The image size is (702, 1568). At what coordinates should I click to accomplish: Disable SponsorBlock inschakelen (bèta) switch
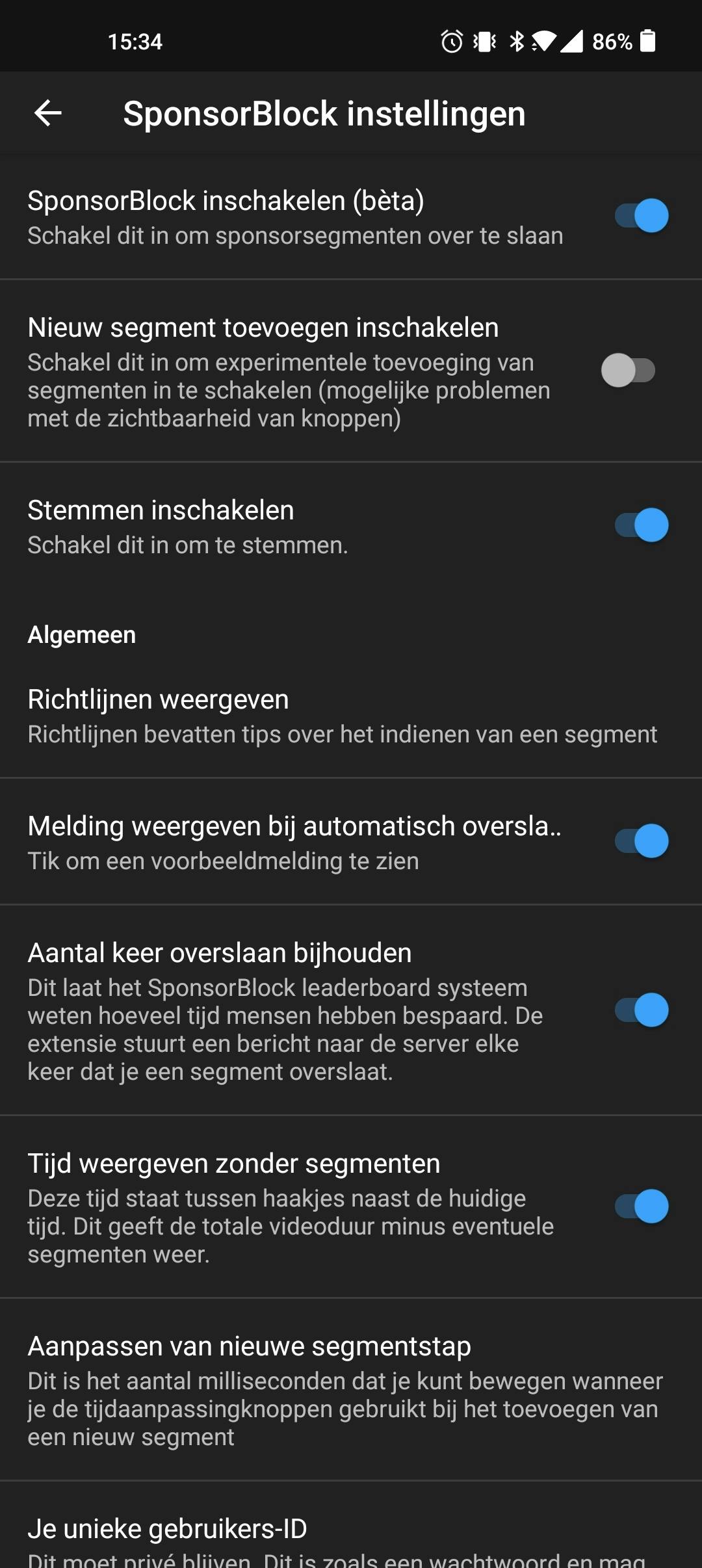click(641, 216)
